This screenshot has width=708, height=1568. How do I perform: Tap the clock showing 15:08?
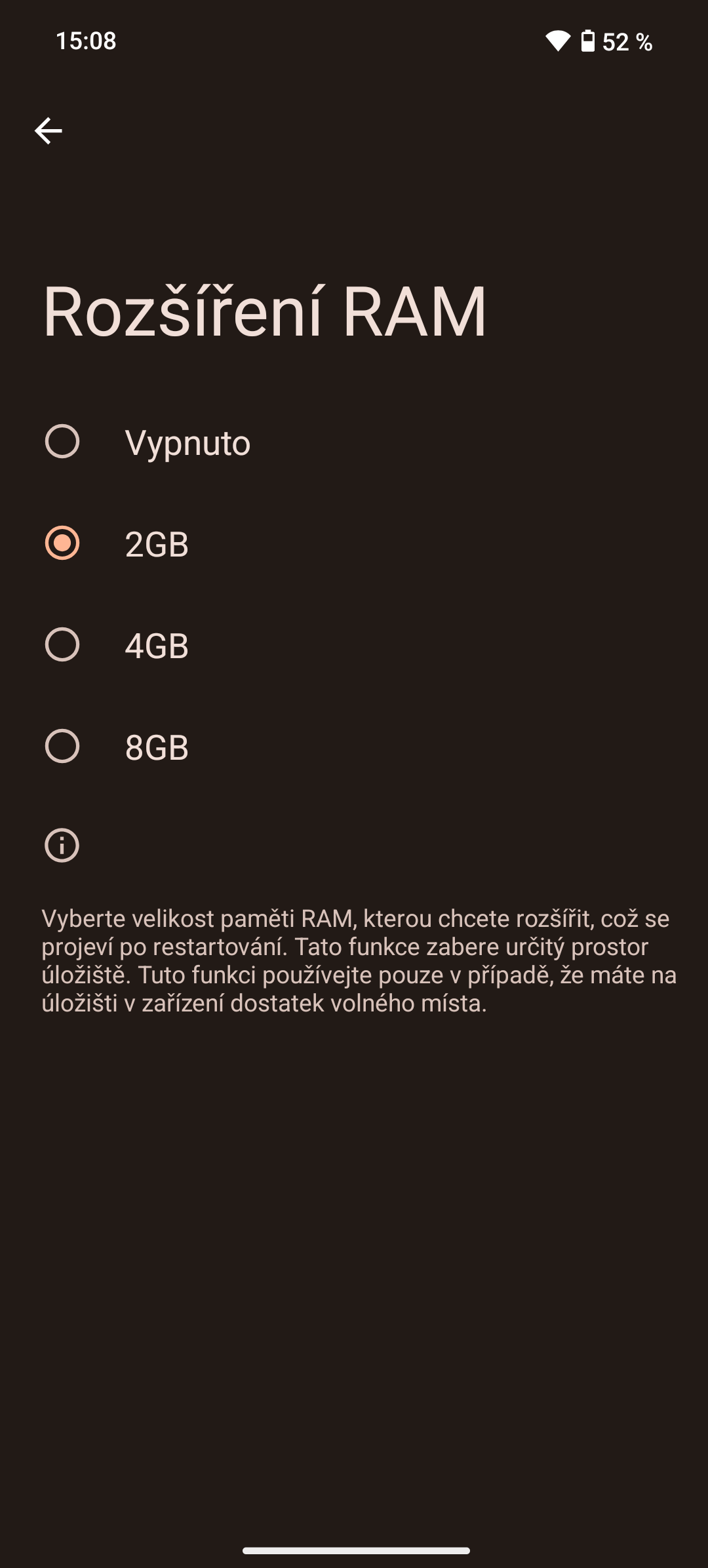pos(85,41)
